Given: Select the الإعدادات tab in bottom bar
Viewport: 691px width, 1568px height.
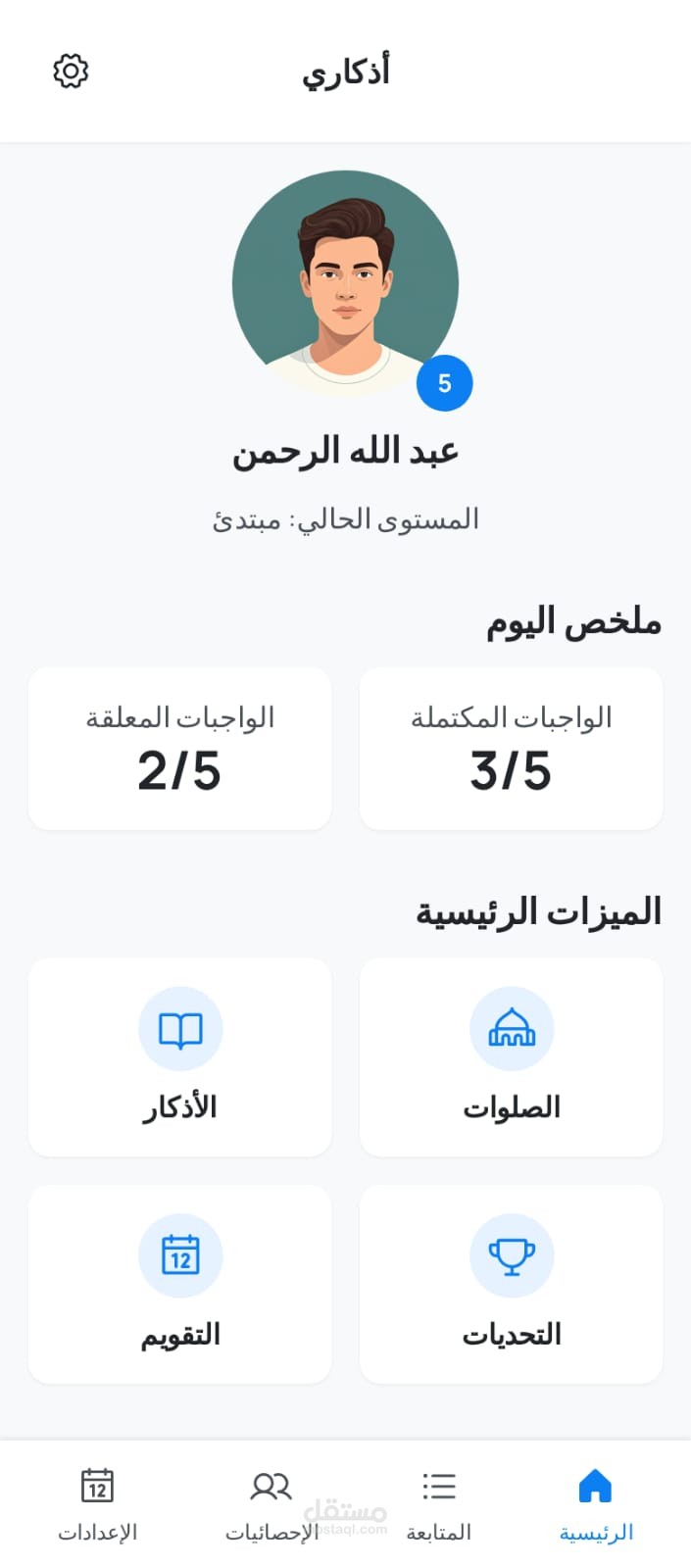Looking at the screenshot, I should 97,1504.
